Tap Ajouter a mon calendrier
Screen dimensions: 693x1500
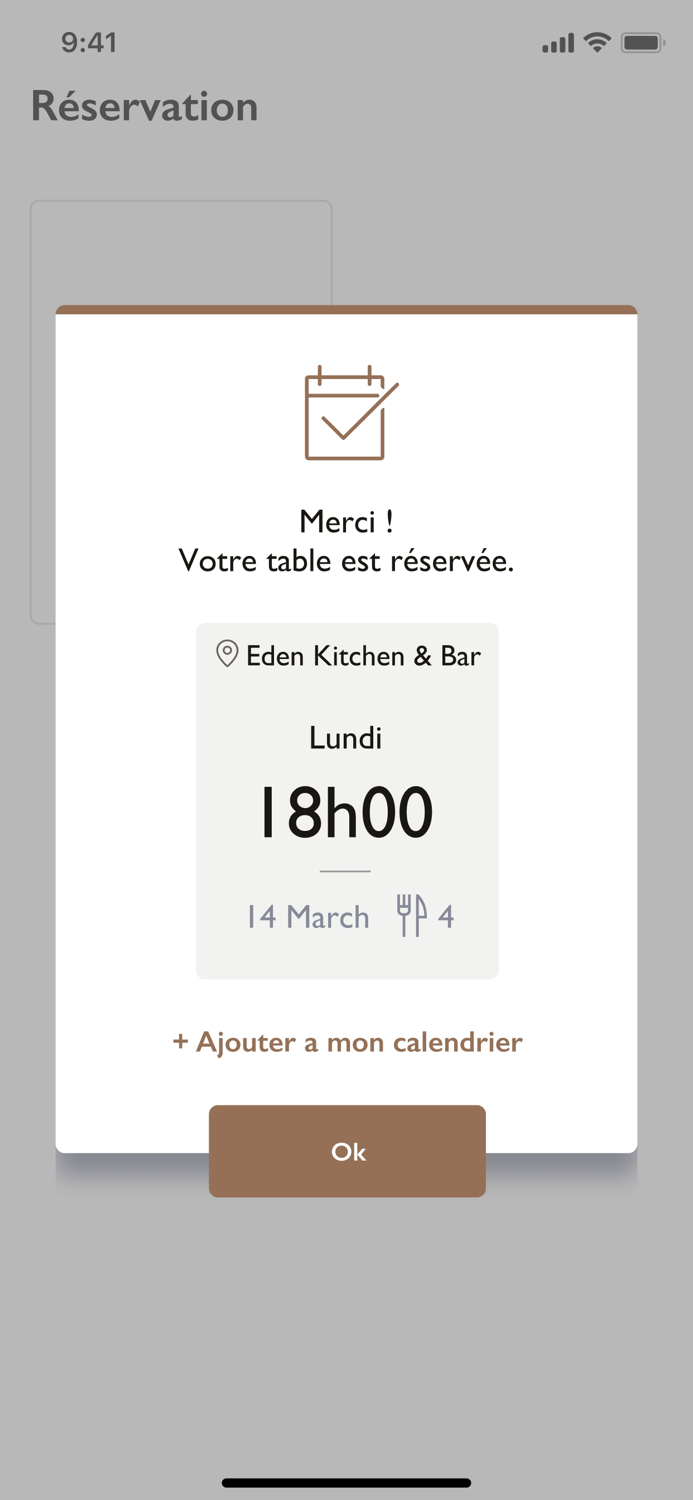pos(347,1042)
